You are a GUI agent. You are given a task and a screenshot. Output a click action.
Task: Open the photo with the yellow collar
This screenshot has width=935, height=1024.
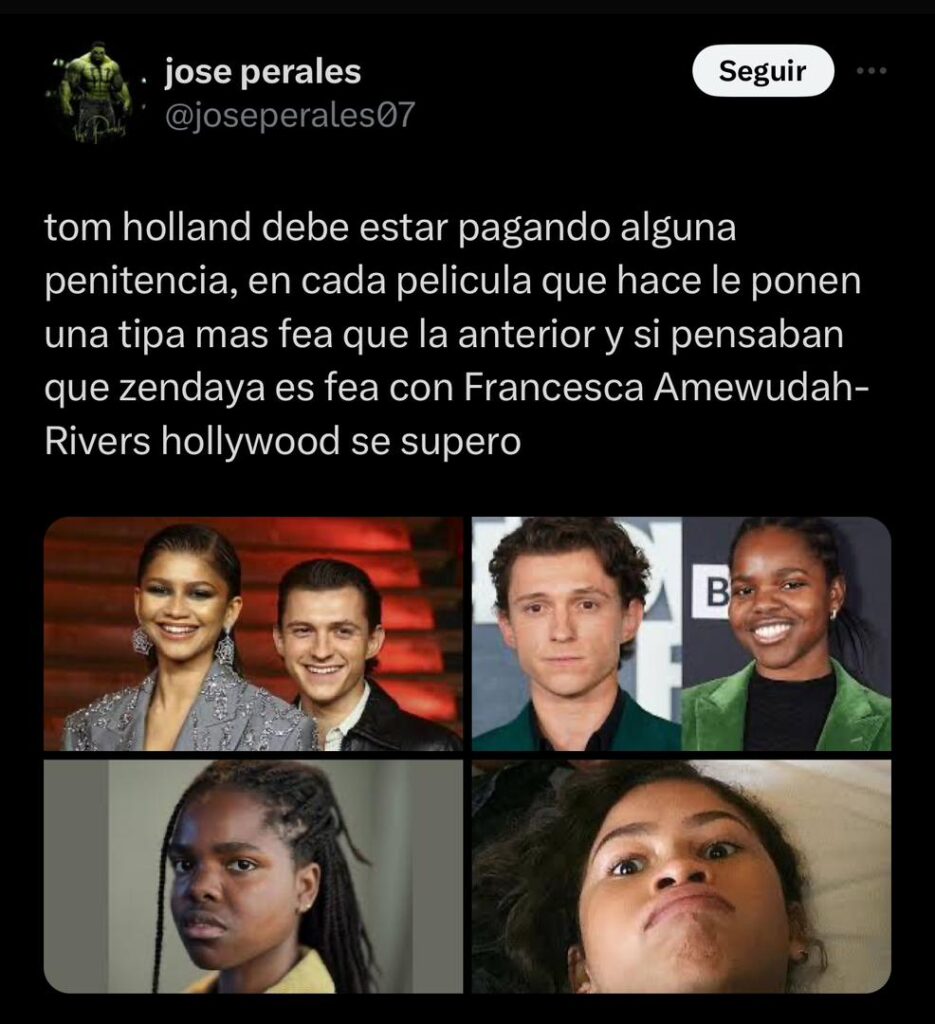[253, 876]
